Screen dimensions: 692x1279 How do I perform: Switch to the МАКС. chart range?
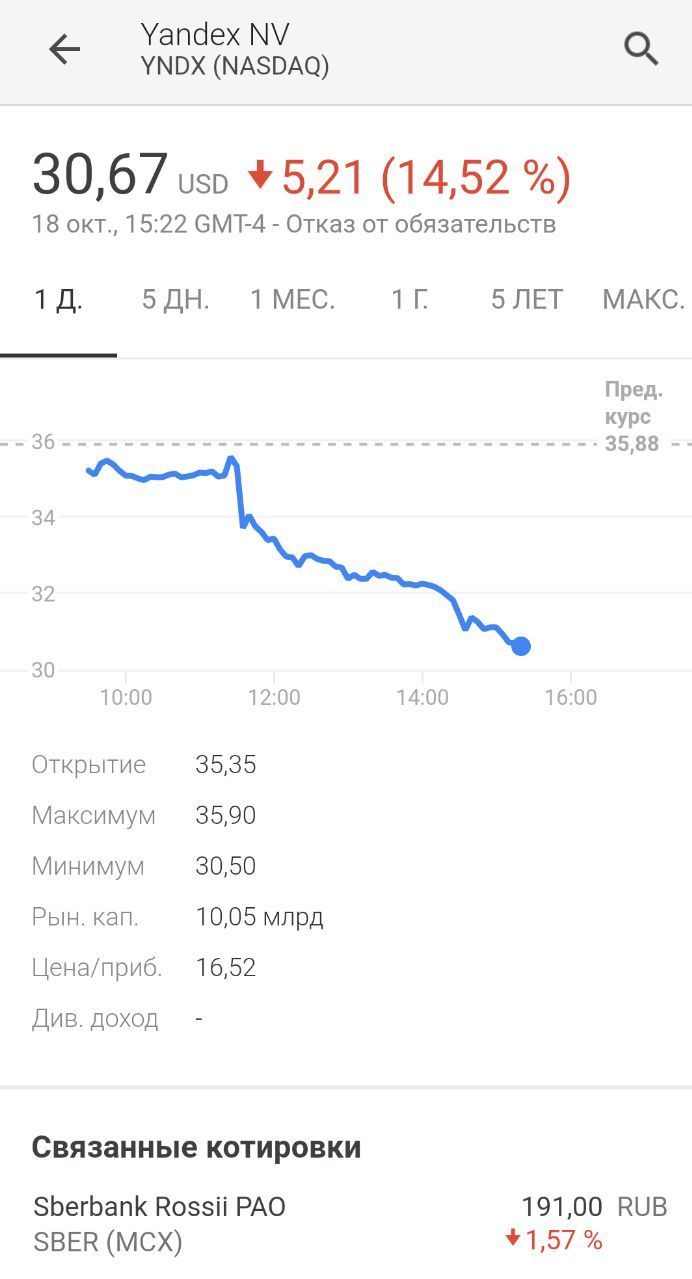pos(643,299)
